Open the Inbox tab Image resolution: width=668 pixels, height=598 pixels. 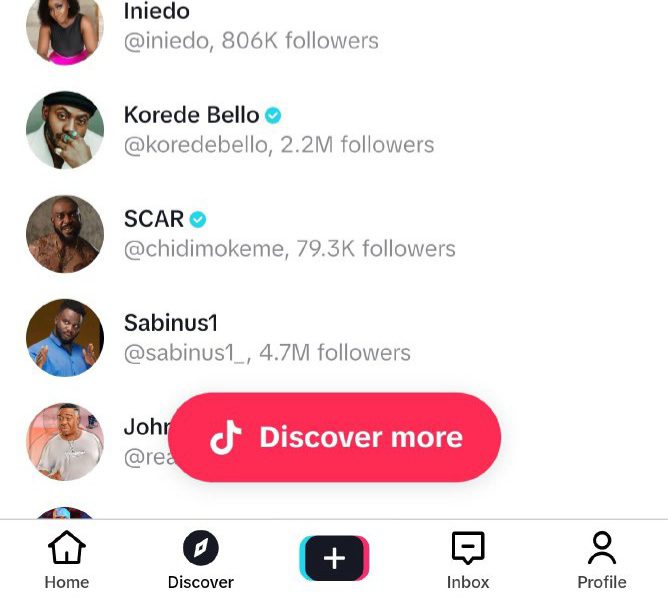point(467,560)
